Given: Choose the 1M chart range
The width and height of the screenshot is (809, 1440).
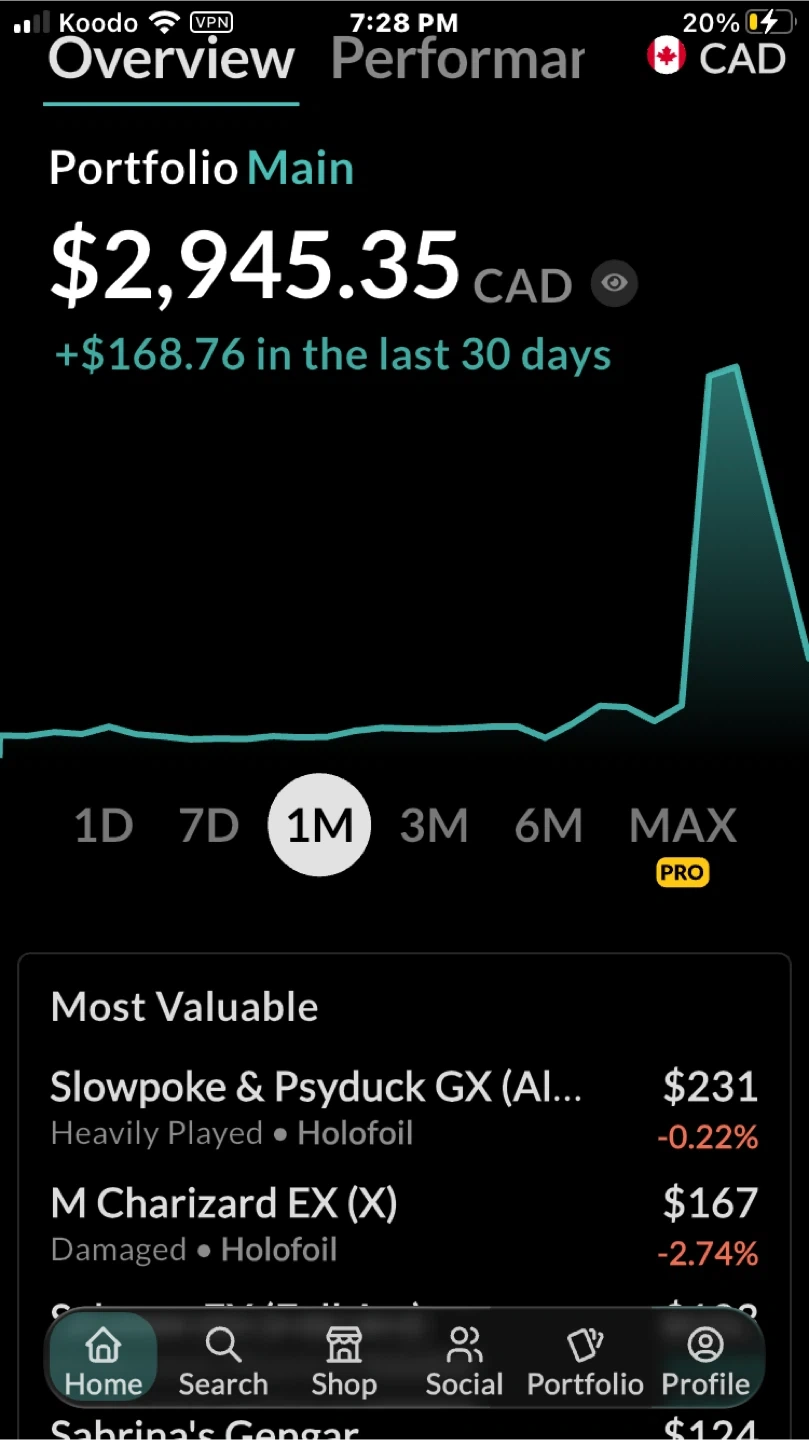Looking at the screenshot, I should coord(319,826).
